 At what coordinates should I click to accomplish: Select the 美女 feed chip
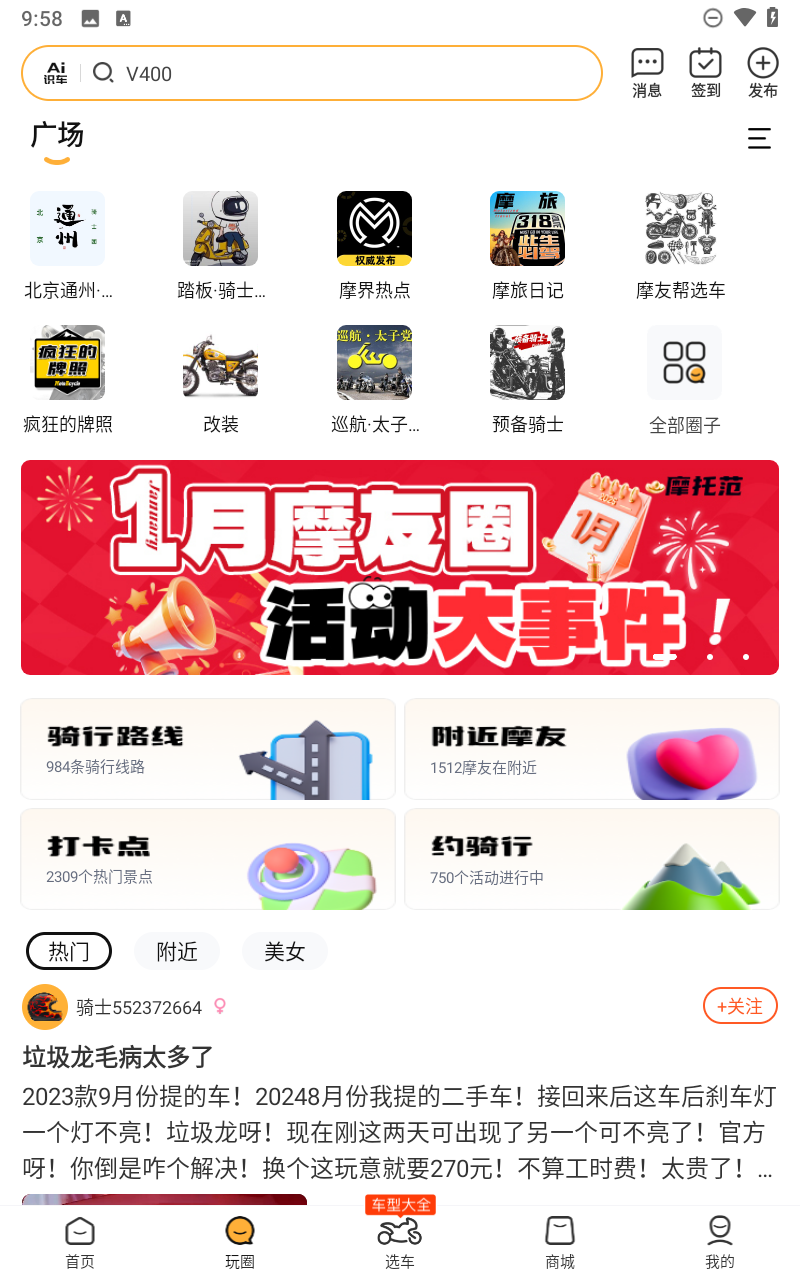pos(285,951)
